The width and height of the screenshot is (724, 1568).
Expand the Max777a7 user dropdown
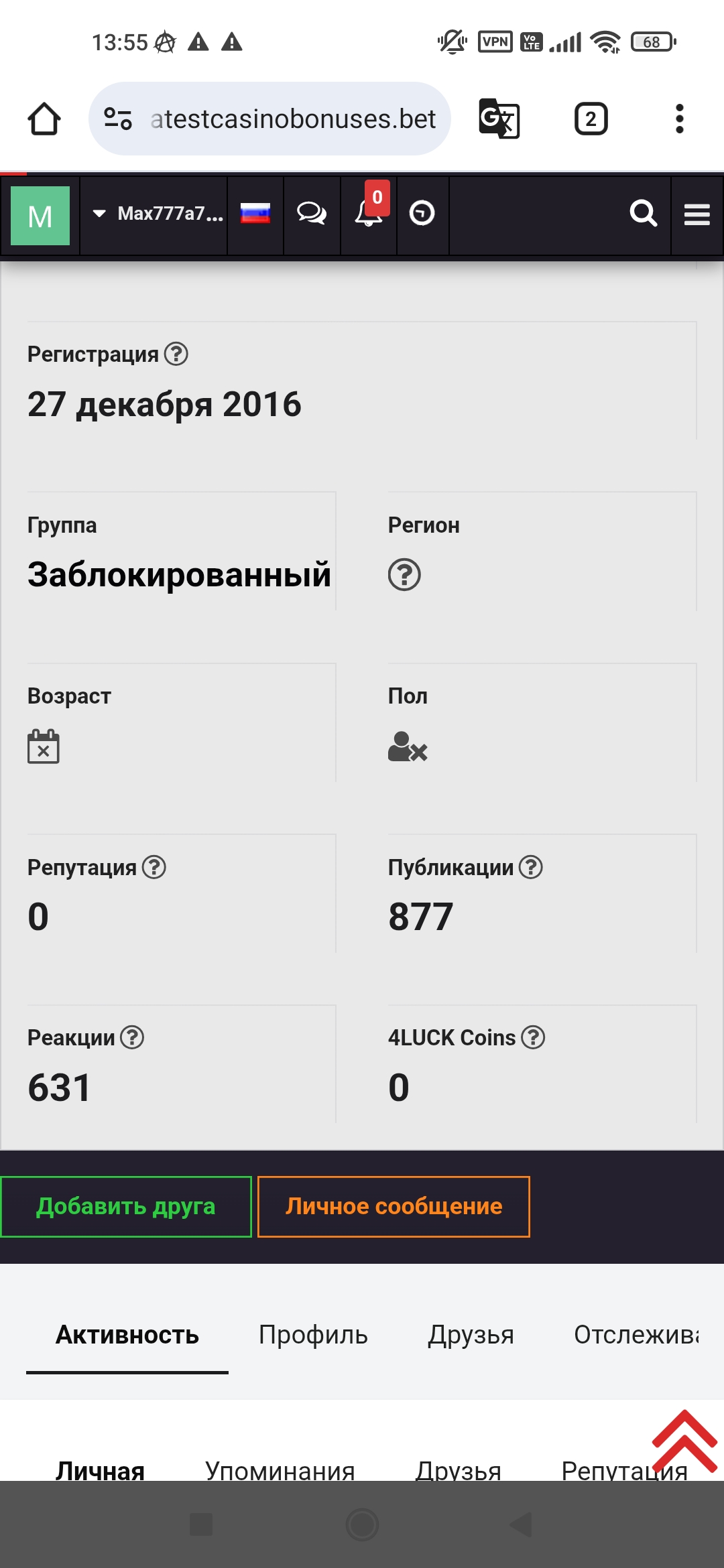tap(156, 214)
